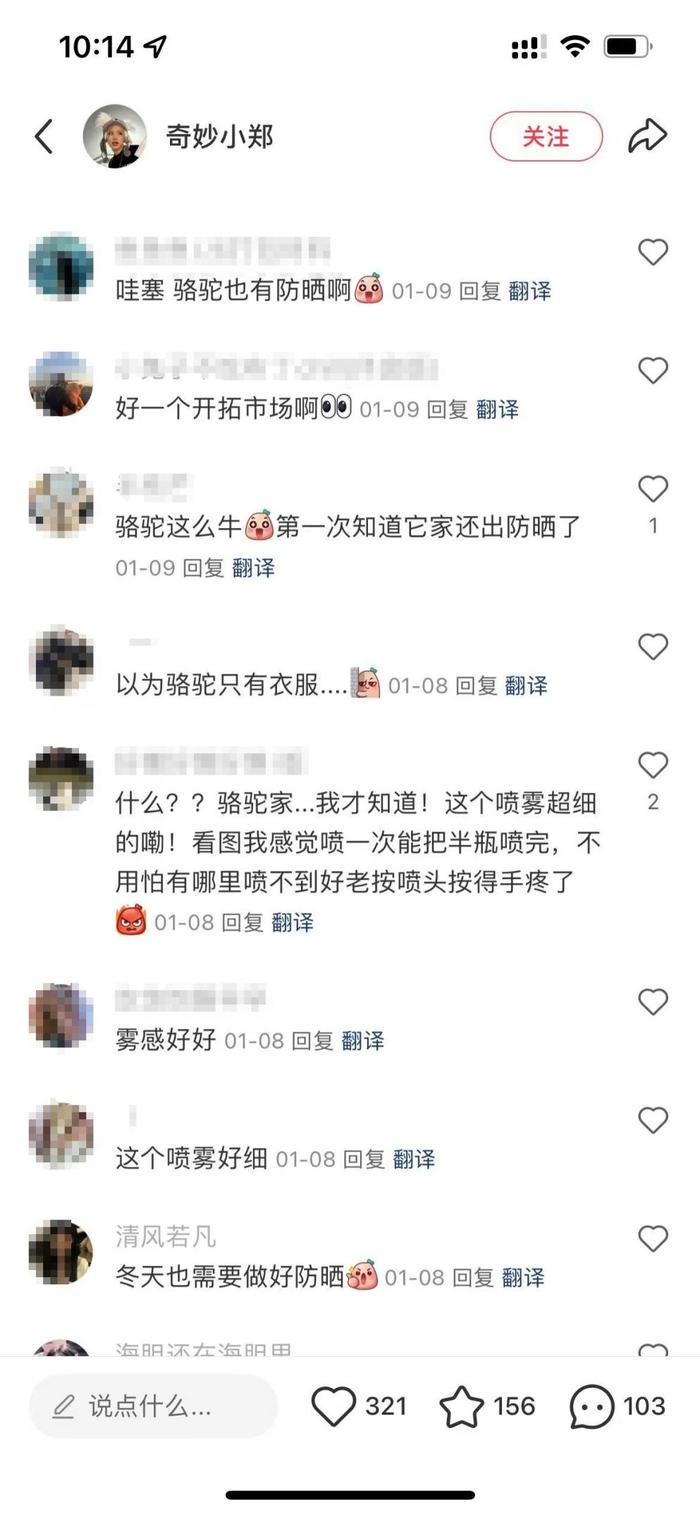The height and width of the screenshot is (1514, 700).
Task: Share this post via the arrow icon
Action: pyautogui.click(x=647, y=137)
